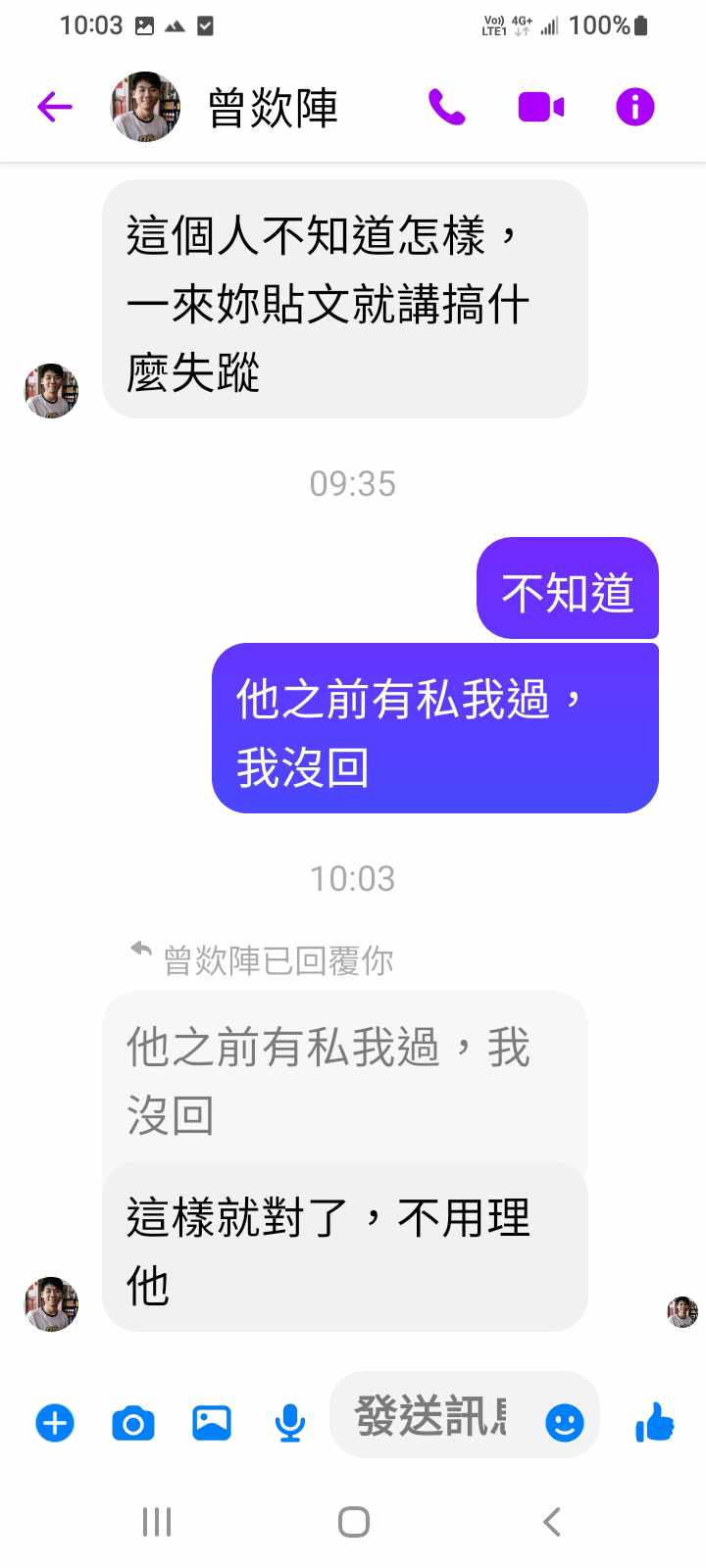Send a thumbs-up like

(x=655, y=1422)
